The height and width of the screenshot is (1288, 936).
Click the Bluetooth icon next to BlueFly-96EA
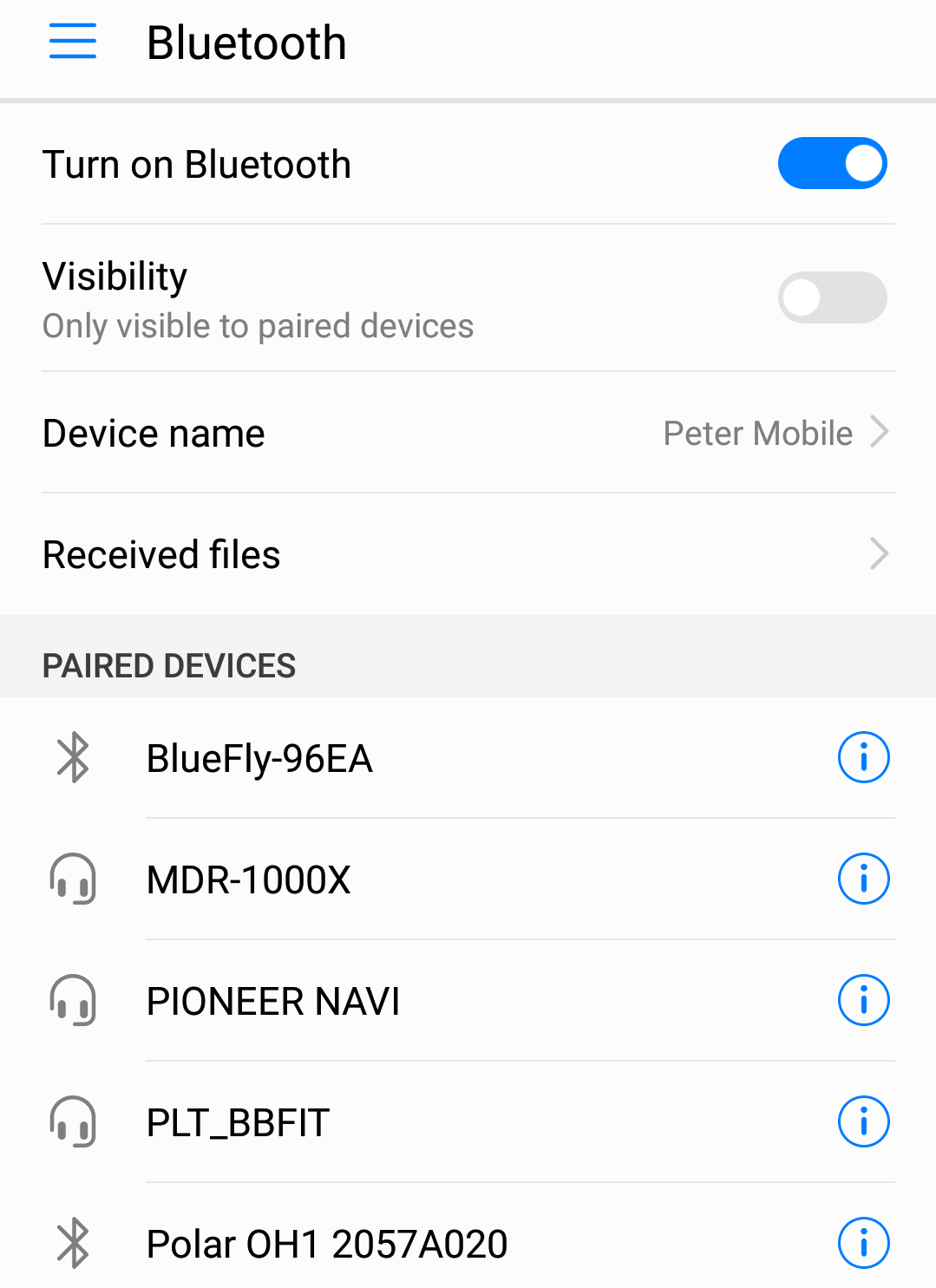click(73, 757)
